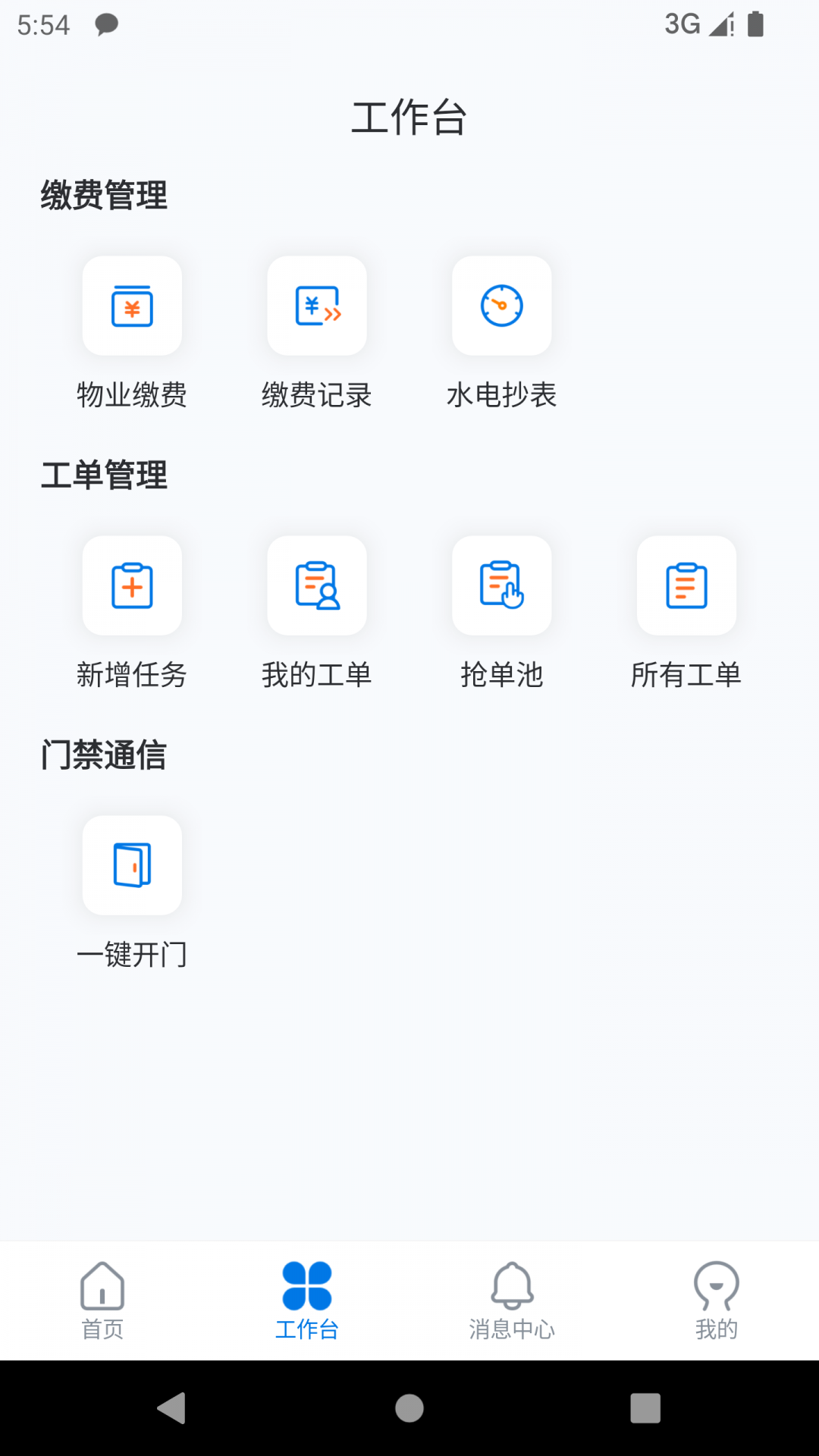819x1456 pixels.
Task: Tap the house icon for 首页
Action: pos(102,1285)
